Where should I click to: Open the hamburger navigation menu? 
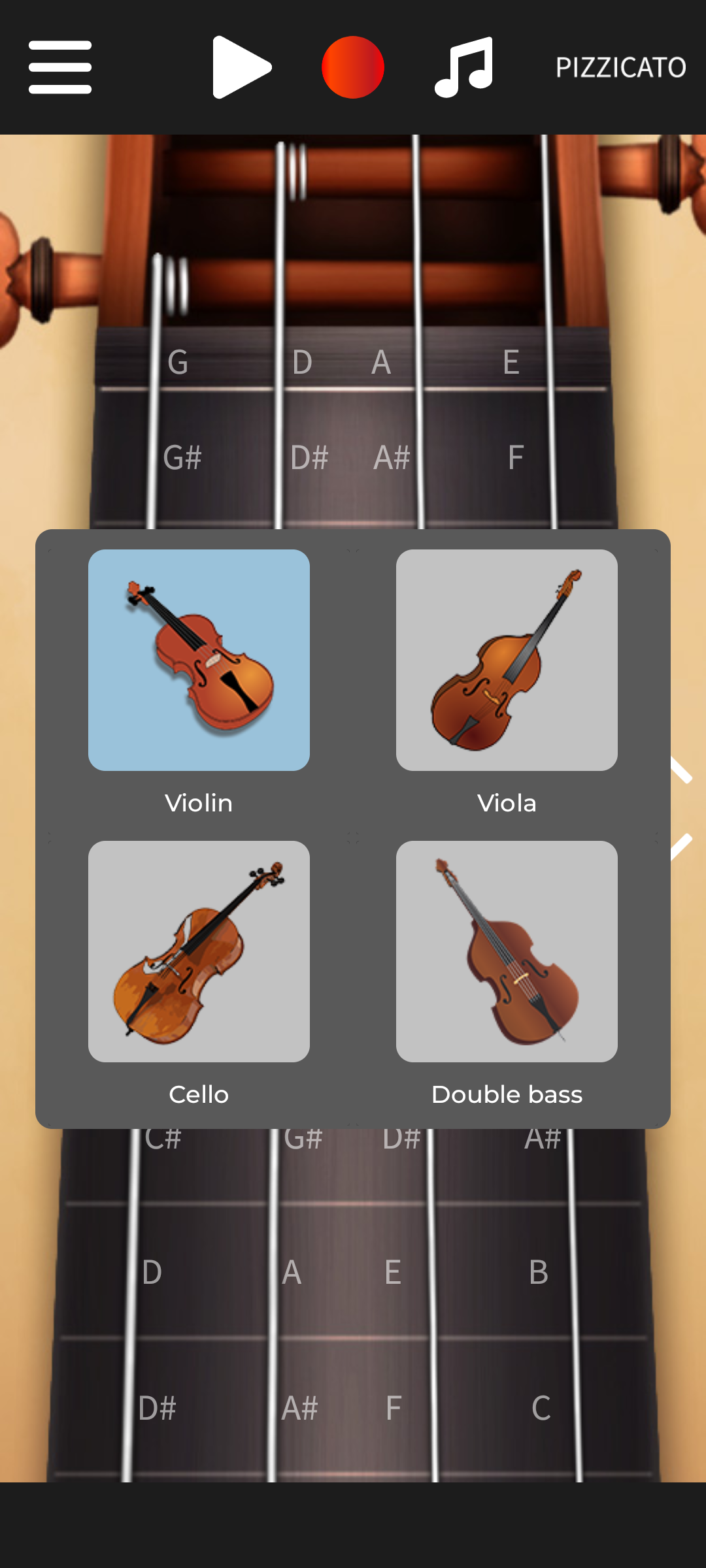pos(59,65)
